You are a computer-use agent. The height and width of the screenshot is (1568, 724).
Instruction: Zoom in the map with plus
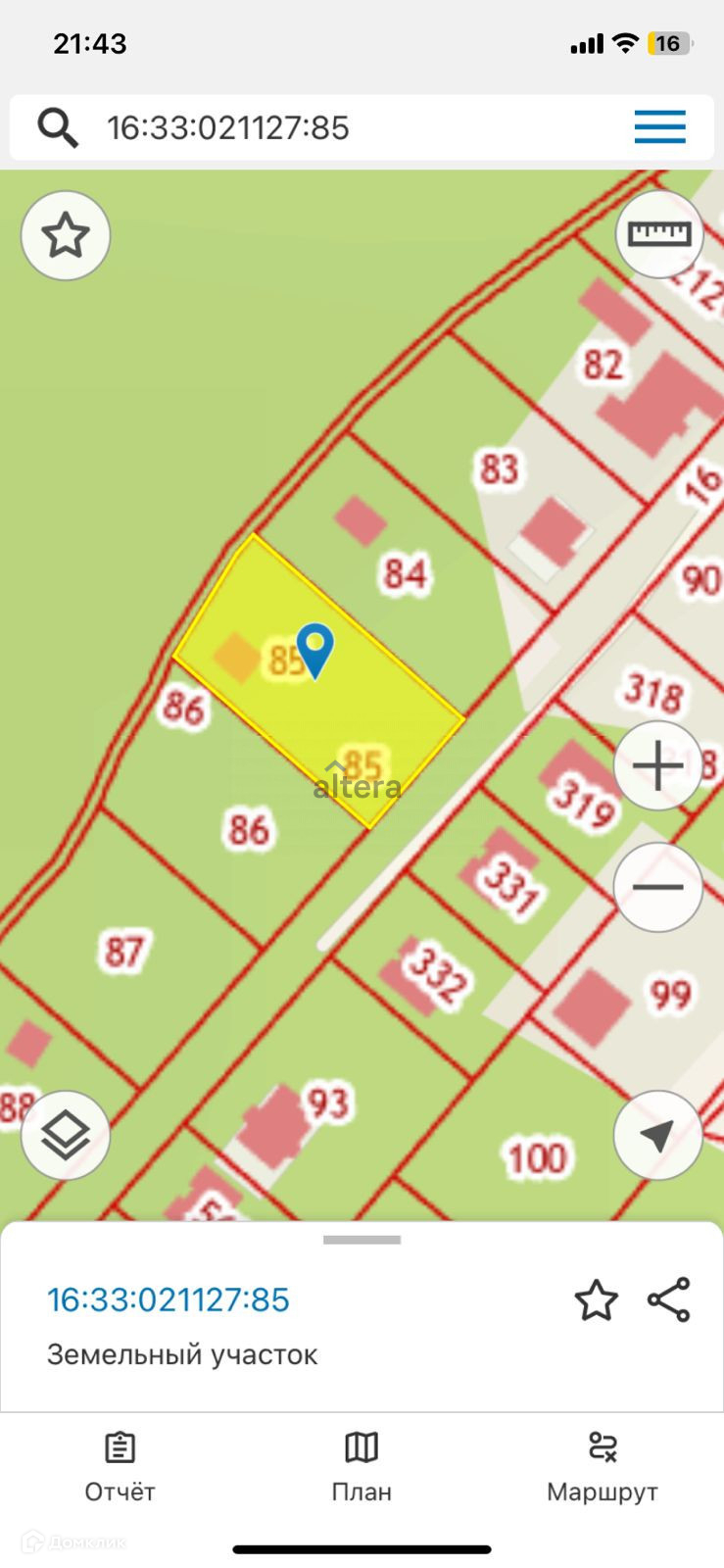pos(657,765)
